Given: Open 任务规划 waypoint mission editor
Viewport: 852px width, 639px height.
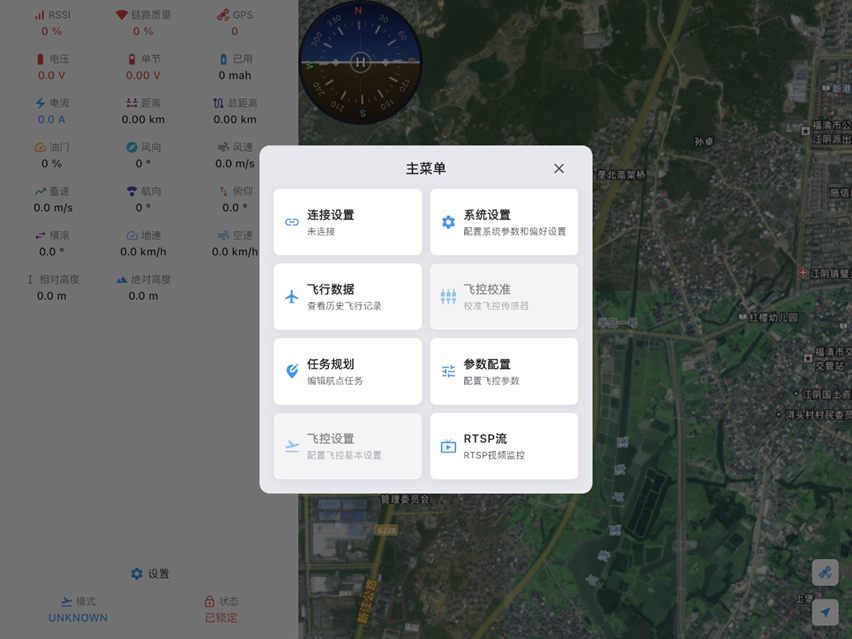Looking at the screenshot, I should tap(347, 372).
